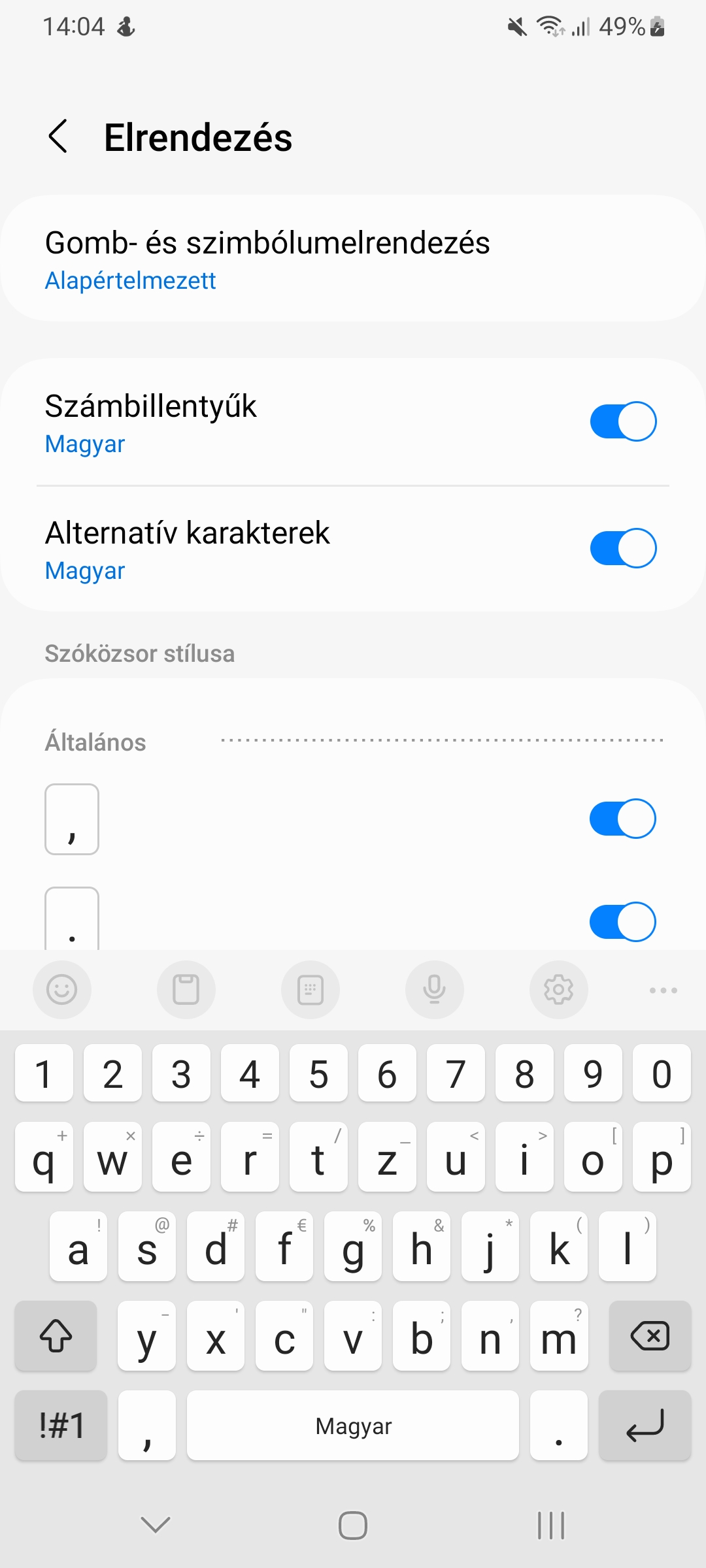The image size is (706, 1568).
Task: Type the number 5 key
Action: (318, 1073)
